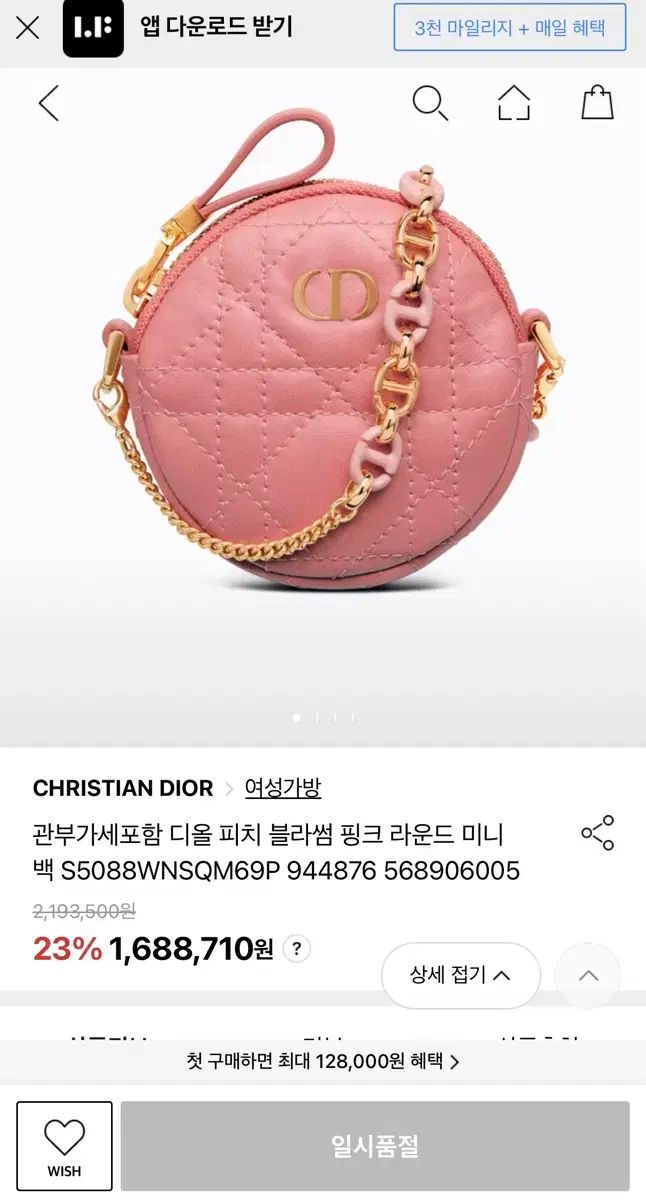Jump back to top of page
The width and height of the screenshot is (646, 1200).
(588, 975)
